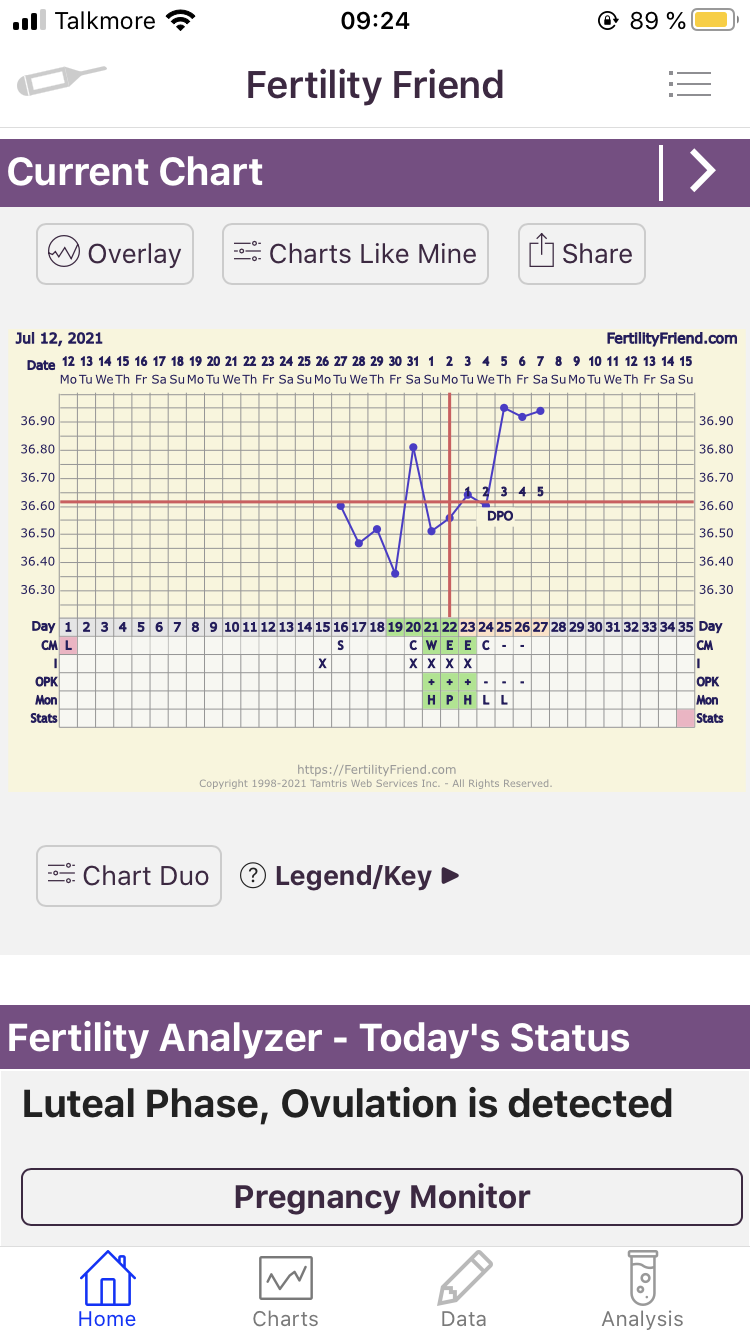Open Chart Duo view
Screen dimensions: 750x1334
129,876
